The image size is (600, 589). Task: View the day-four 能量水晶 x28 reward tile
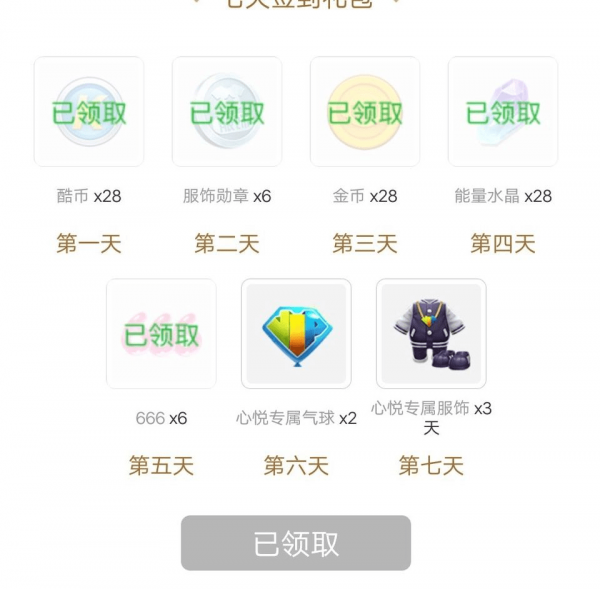tap(503, 112)
